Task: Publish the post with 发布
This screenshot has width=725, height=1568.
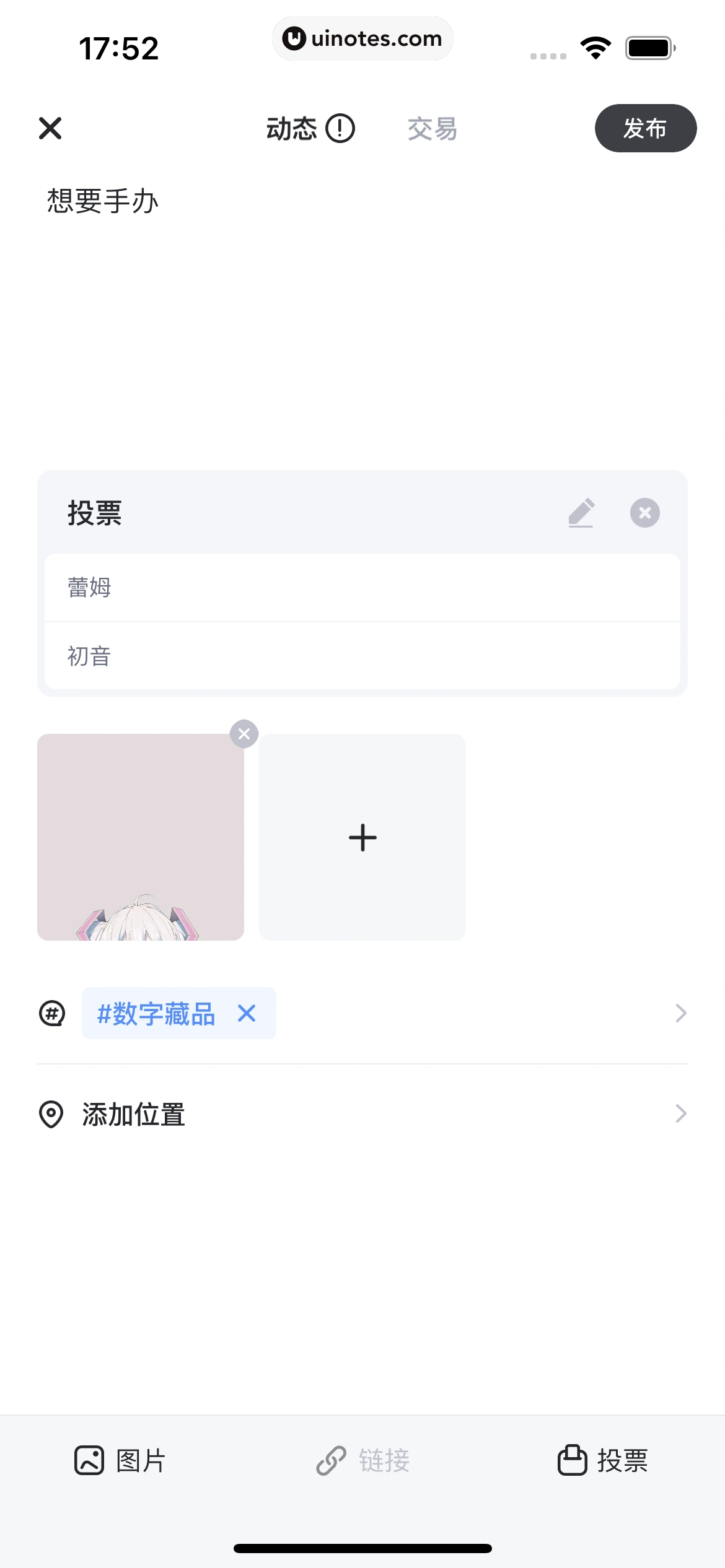Action: tap(645, 128)
